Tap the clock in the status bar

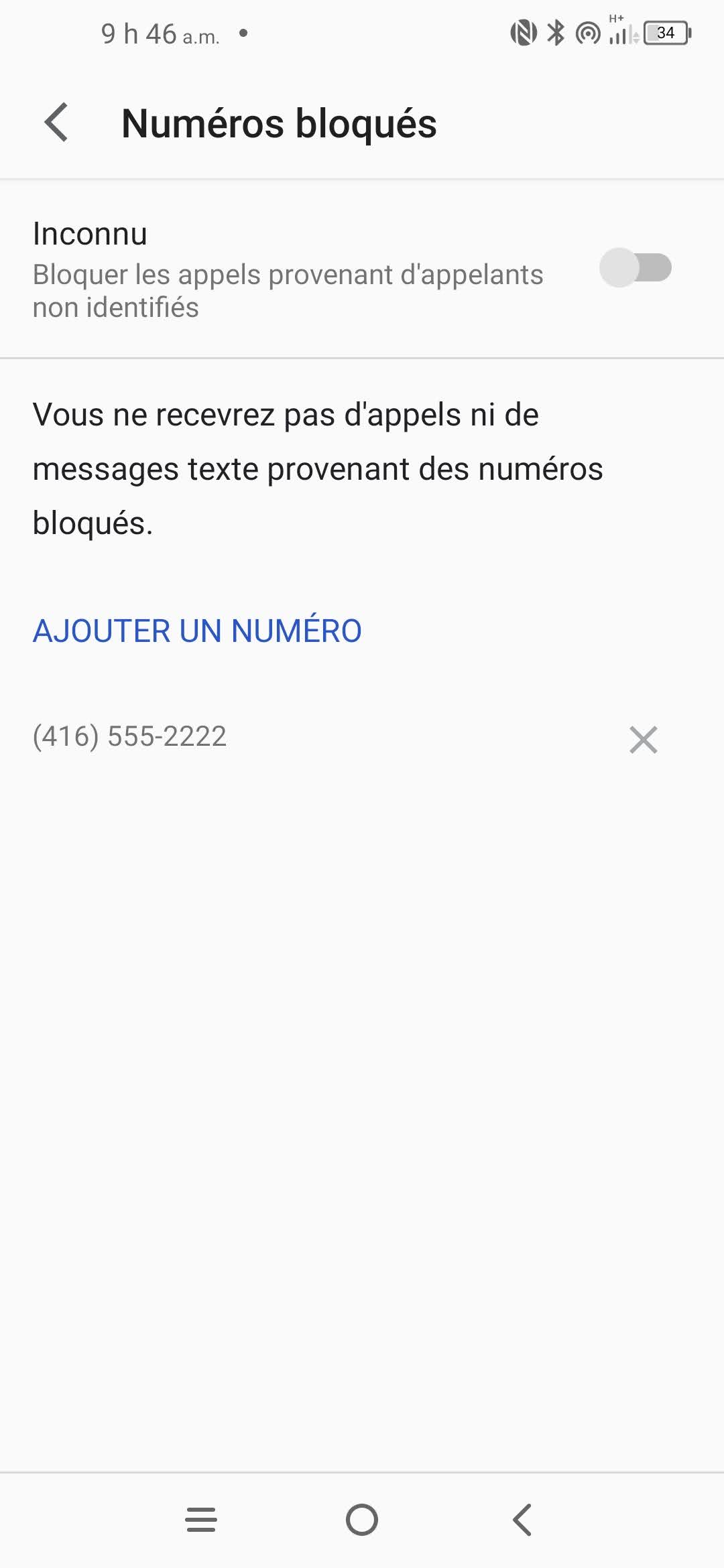[160, 34]
